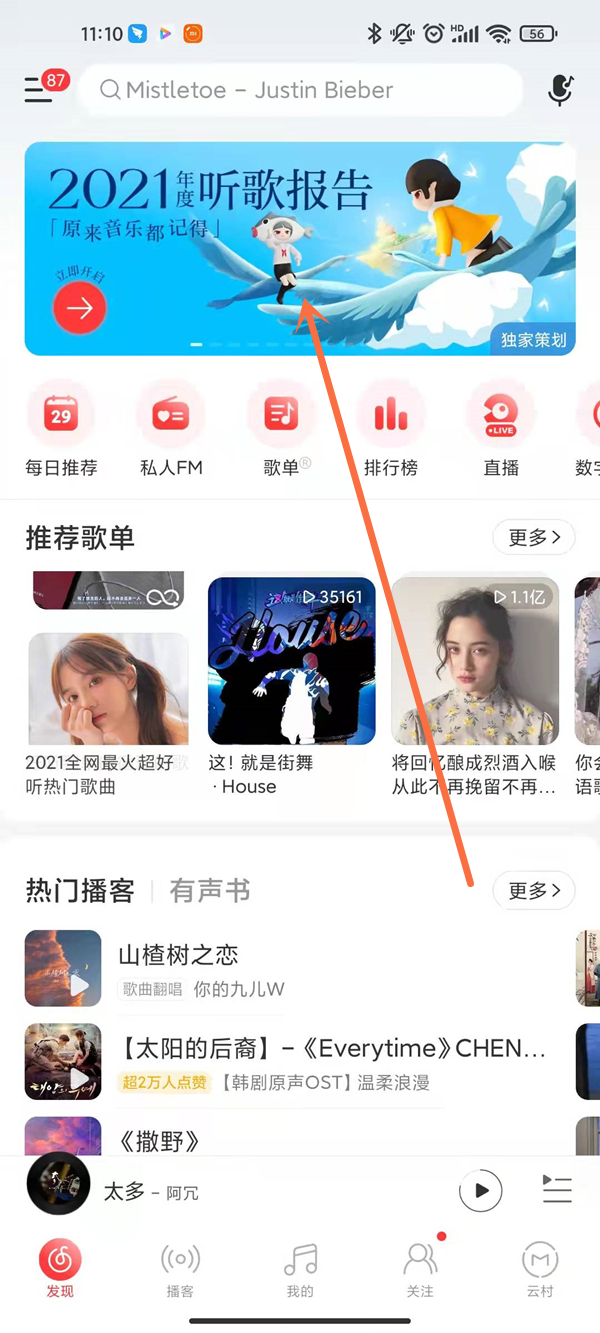Tap the search box showing Mistletoe
This screenshot has width=600, height=1333.
pyautogui.click(x=300, y=91)
